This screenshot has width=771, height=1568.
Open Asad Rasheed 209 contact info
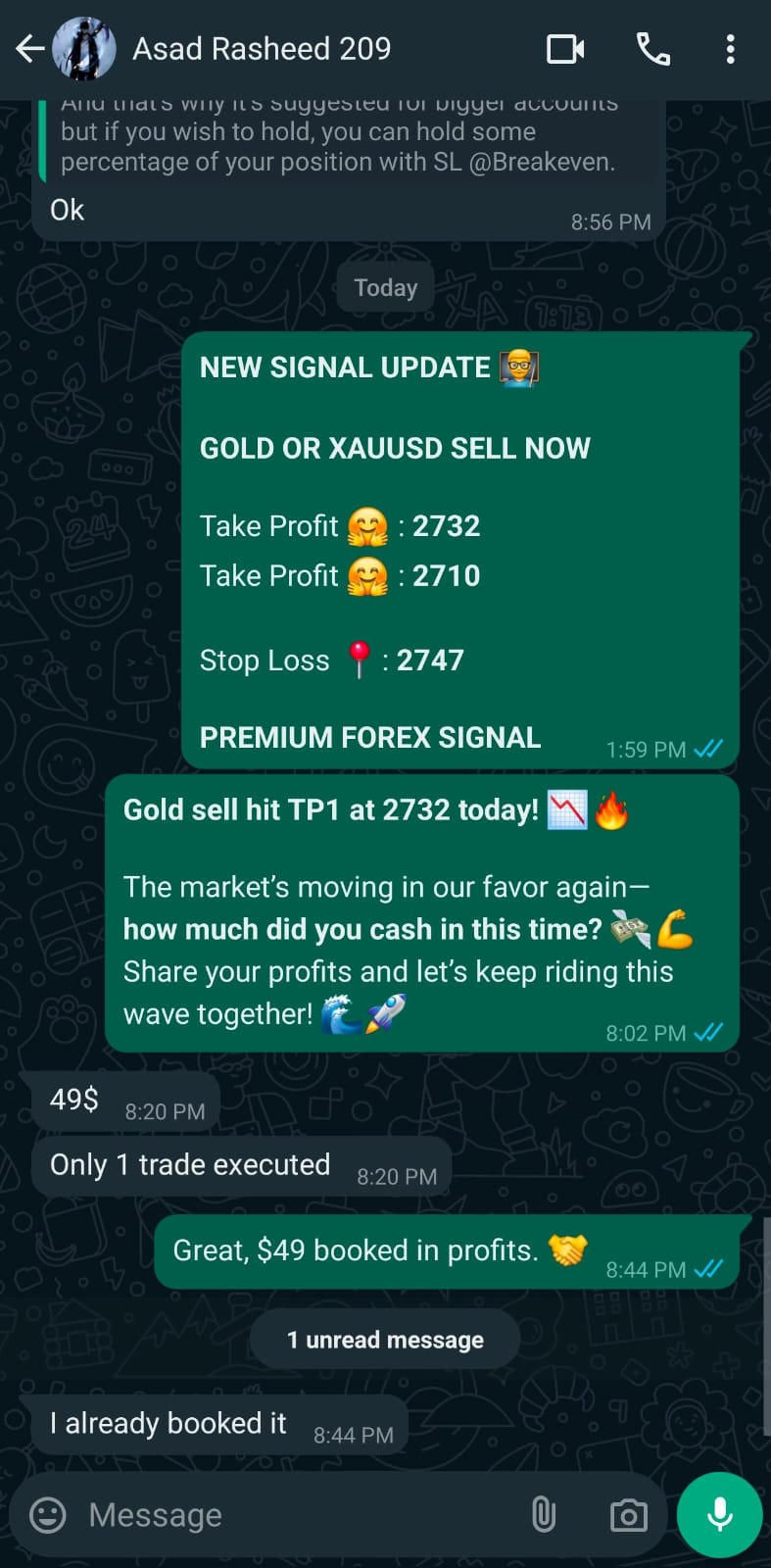coord(262,48)
